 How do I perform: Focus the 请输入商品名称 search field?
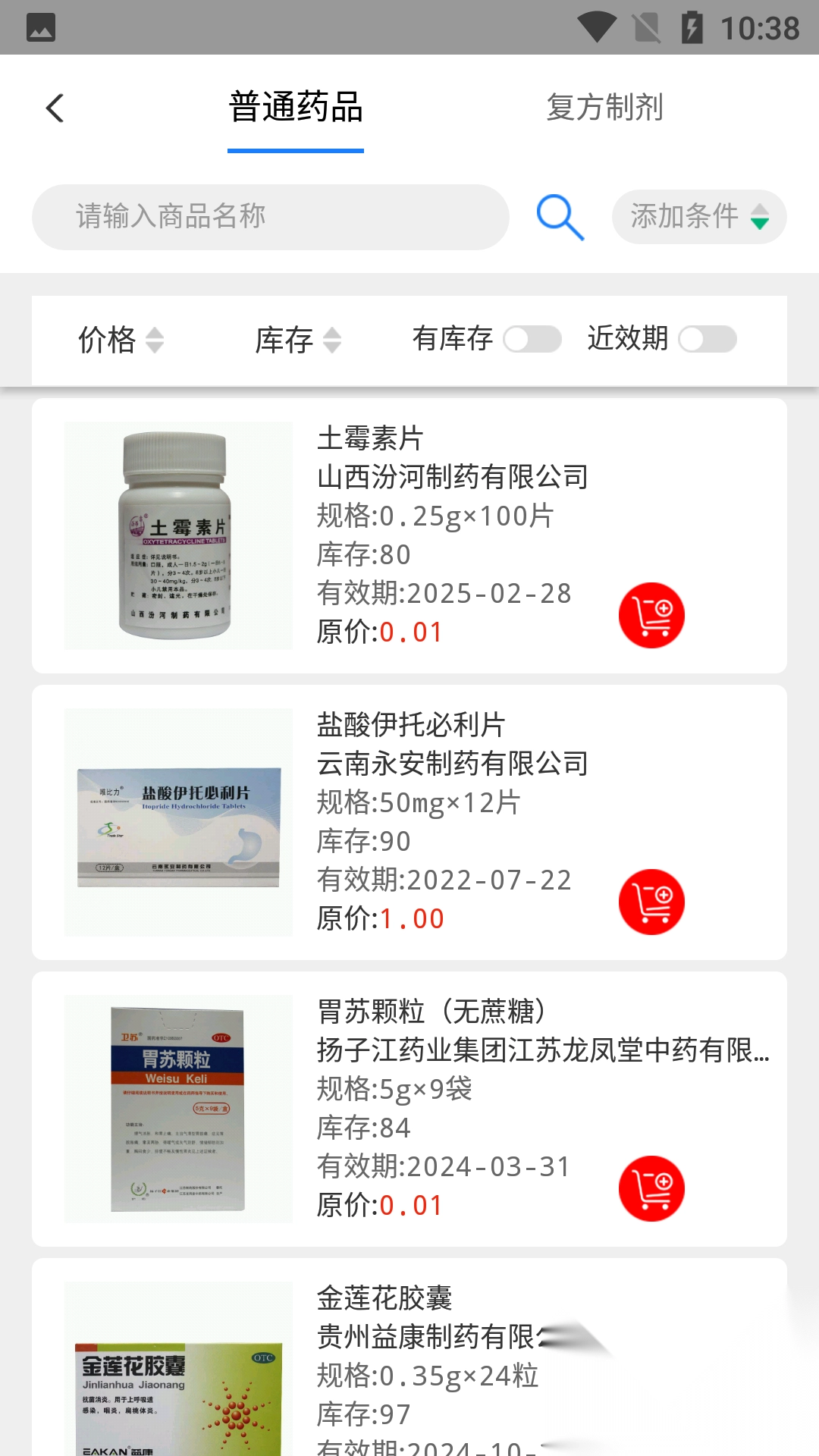point(270,217)
